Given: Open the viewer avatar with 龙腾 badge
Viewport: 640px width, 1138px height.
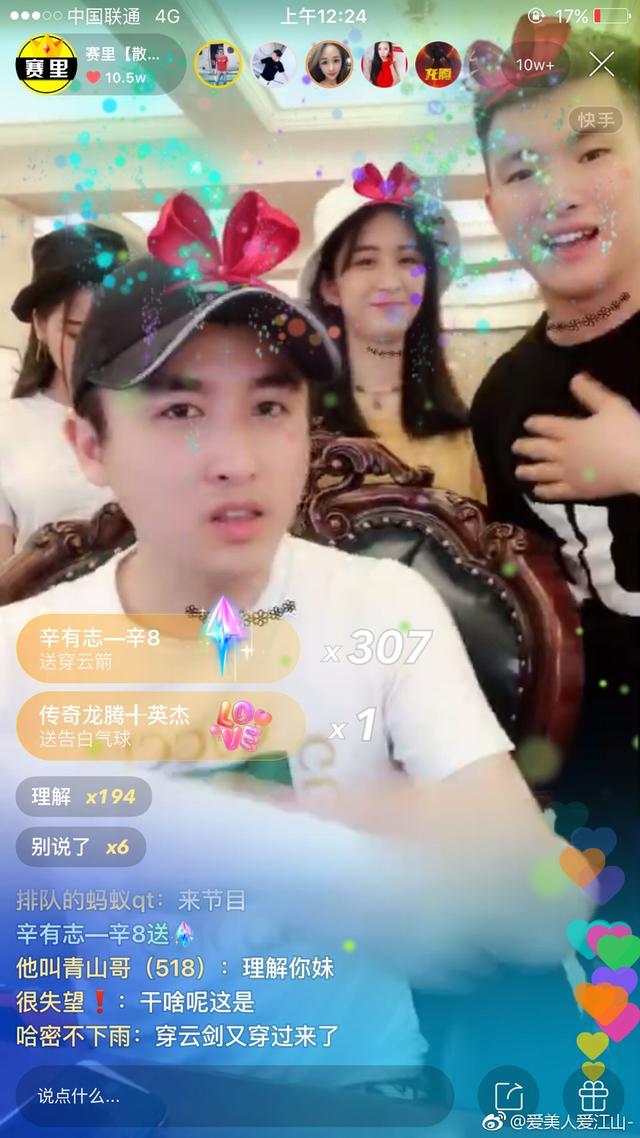Looking at the screenshot, I should click(438, 64).
